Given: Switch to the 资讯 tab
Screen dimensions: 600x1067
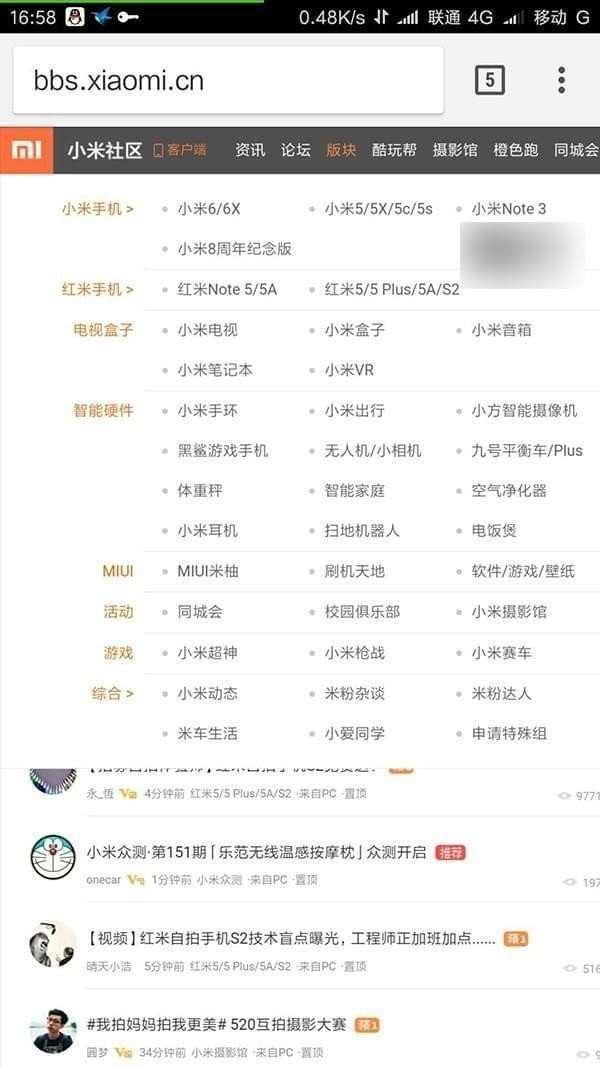Looking at the screenshot, I should click(250, 150).
